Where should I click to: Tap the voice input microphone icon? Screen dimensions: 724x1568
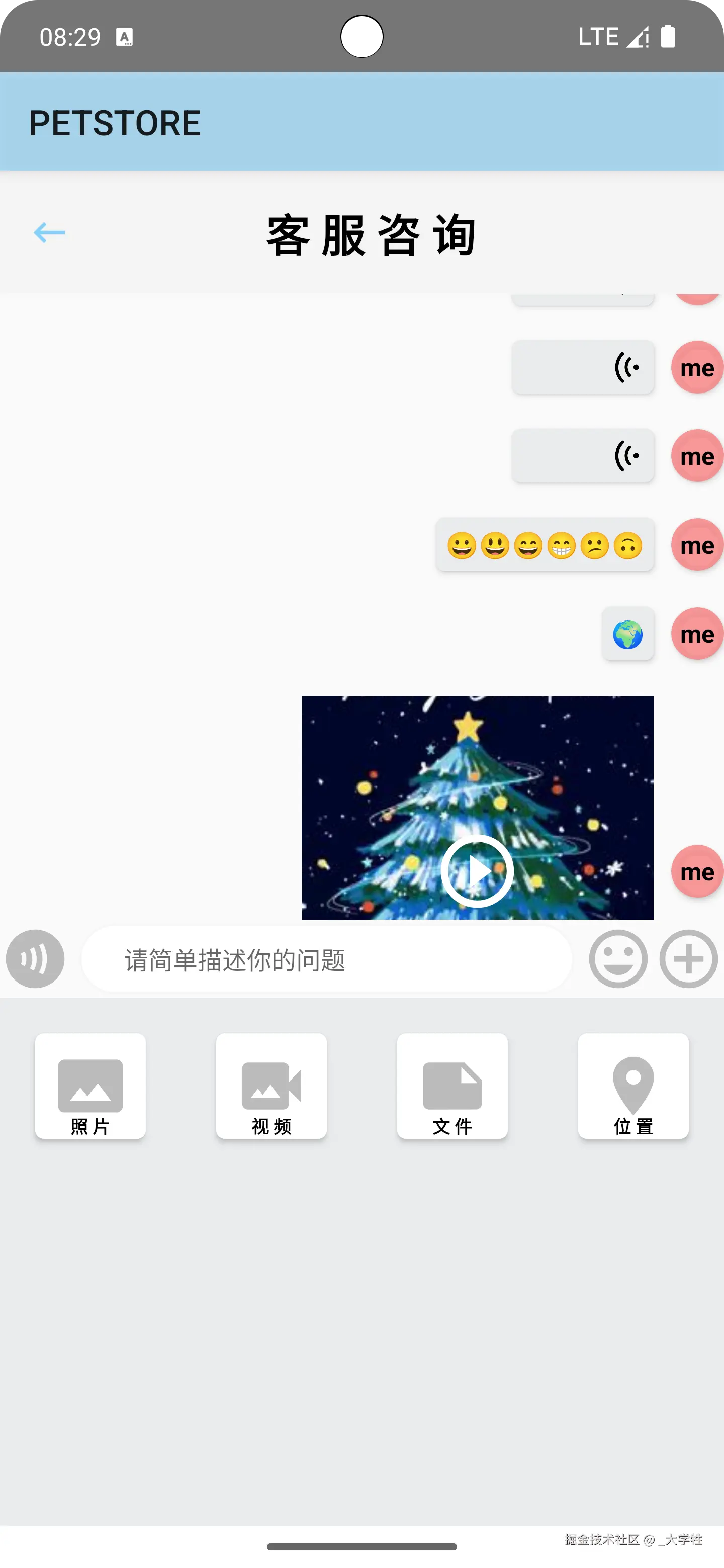click(x=35, y=959)
